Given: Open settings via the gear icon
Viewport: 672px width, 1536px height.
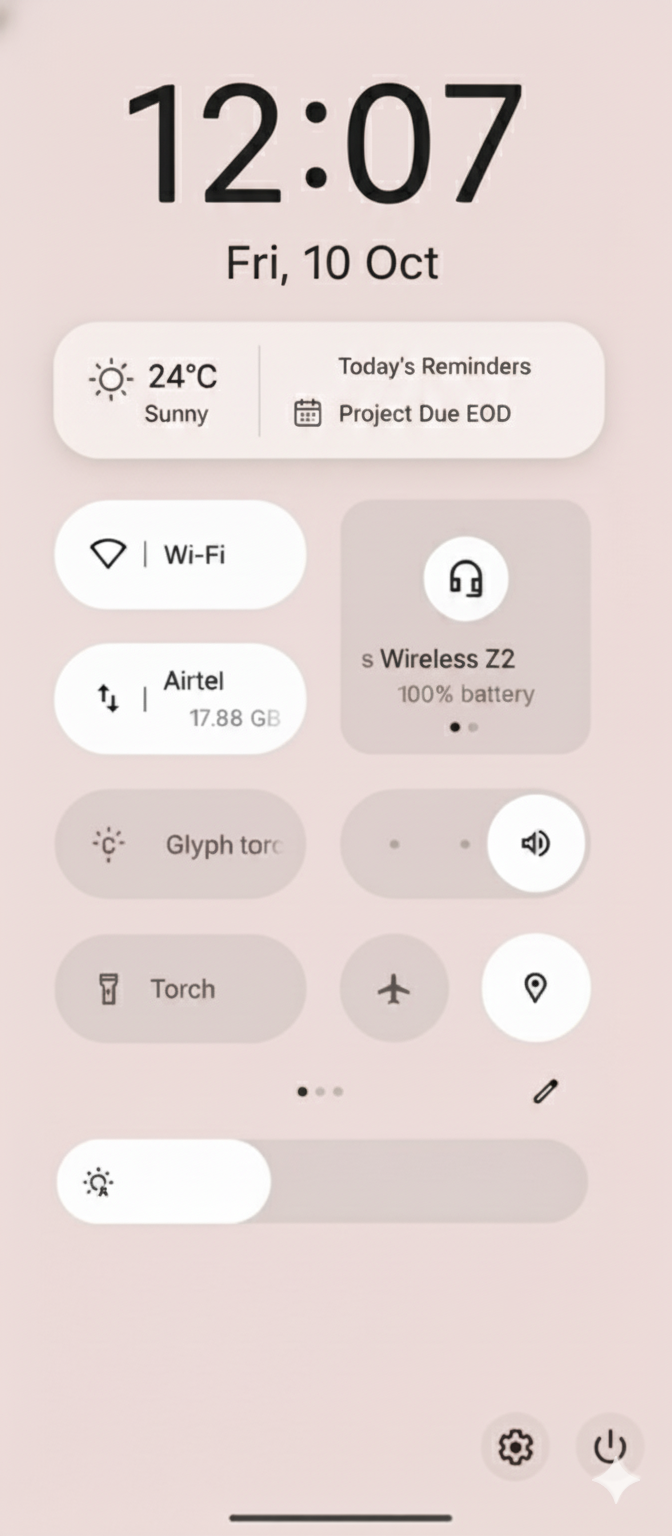Looking at the screenshot, I should click(515, 1446).
